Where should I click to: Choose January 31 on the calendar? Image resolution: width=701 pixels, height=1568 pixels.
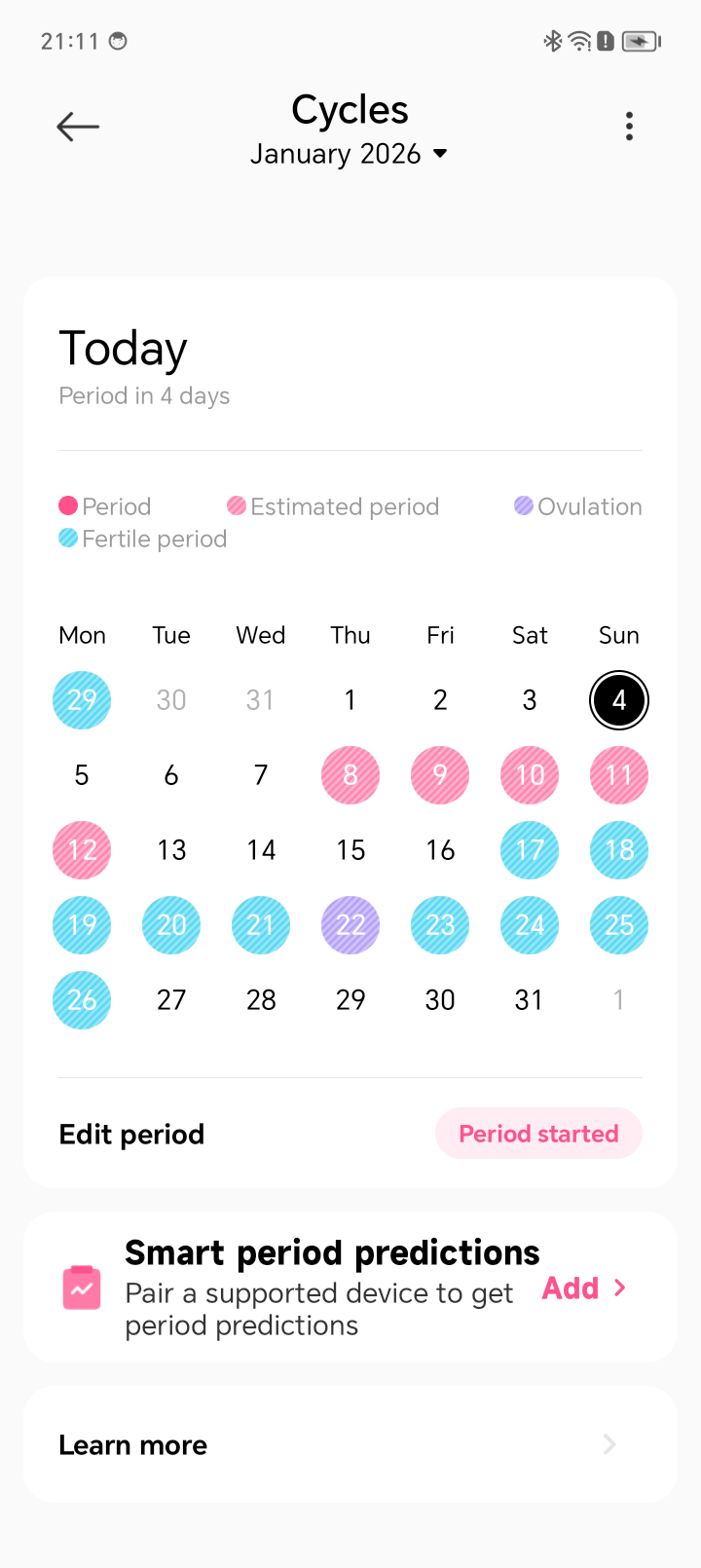(530, 1000)
